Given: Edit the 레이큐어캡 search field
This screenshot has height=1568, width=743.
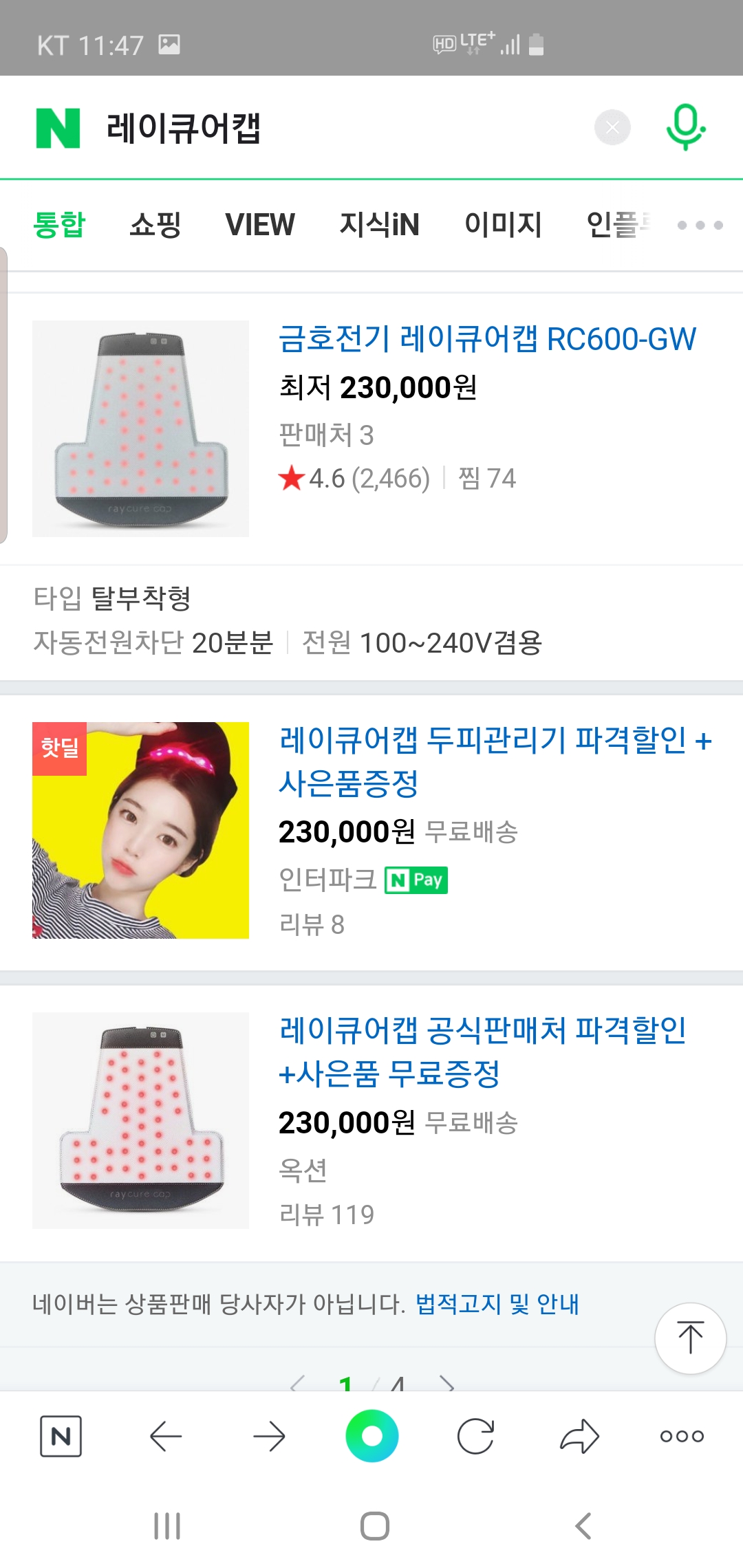Looking at the screenshot, I should click(344, 128).
